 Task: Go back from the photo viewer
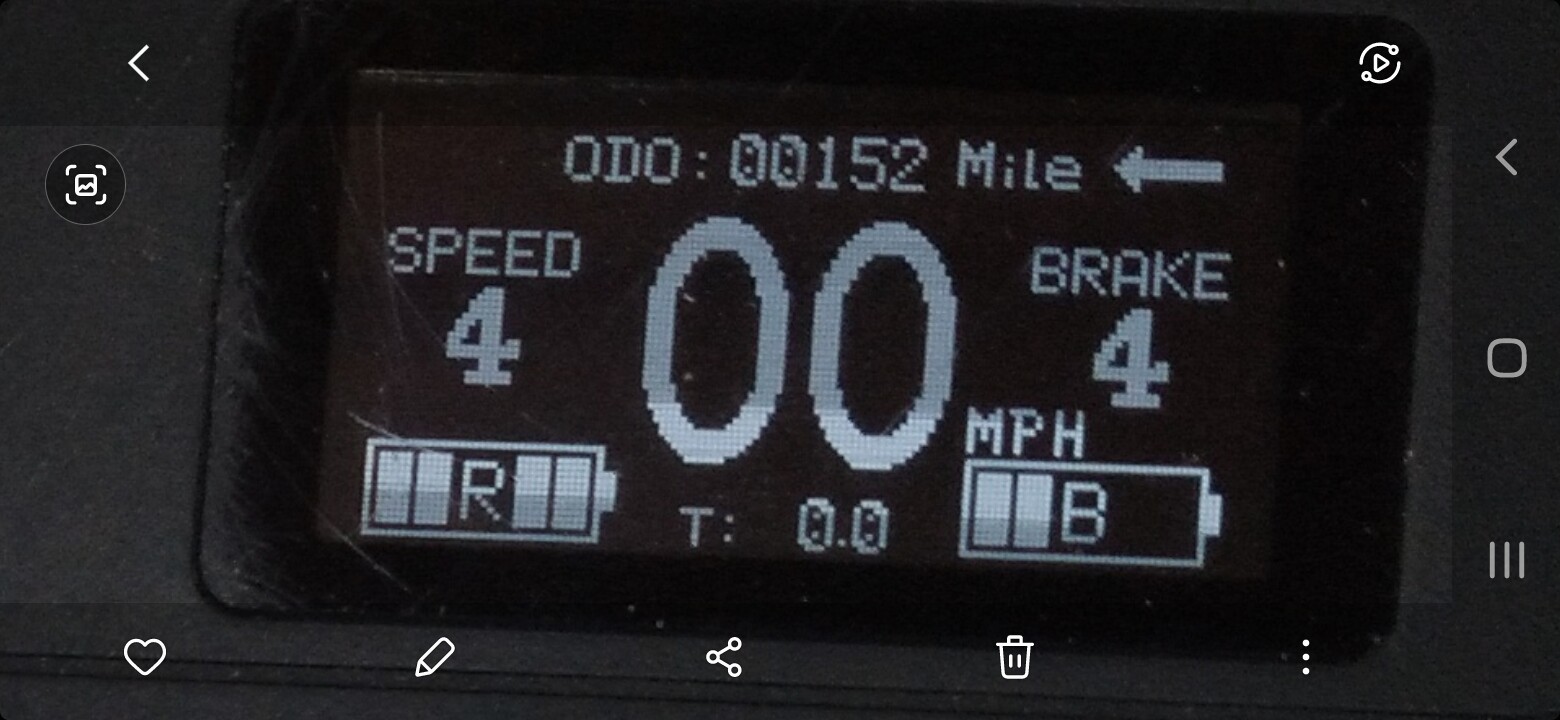tap(139, 63)
